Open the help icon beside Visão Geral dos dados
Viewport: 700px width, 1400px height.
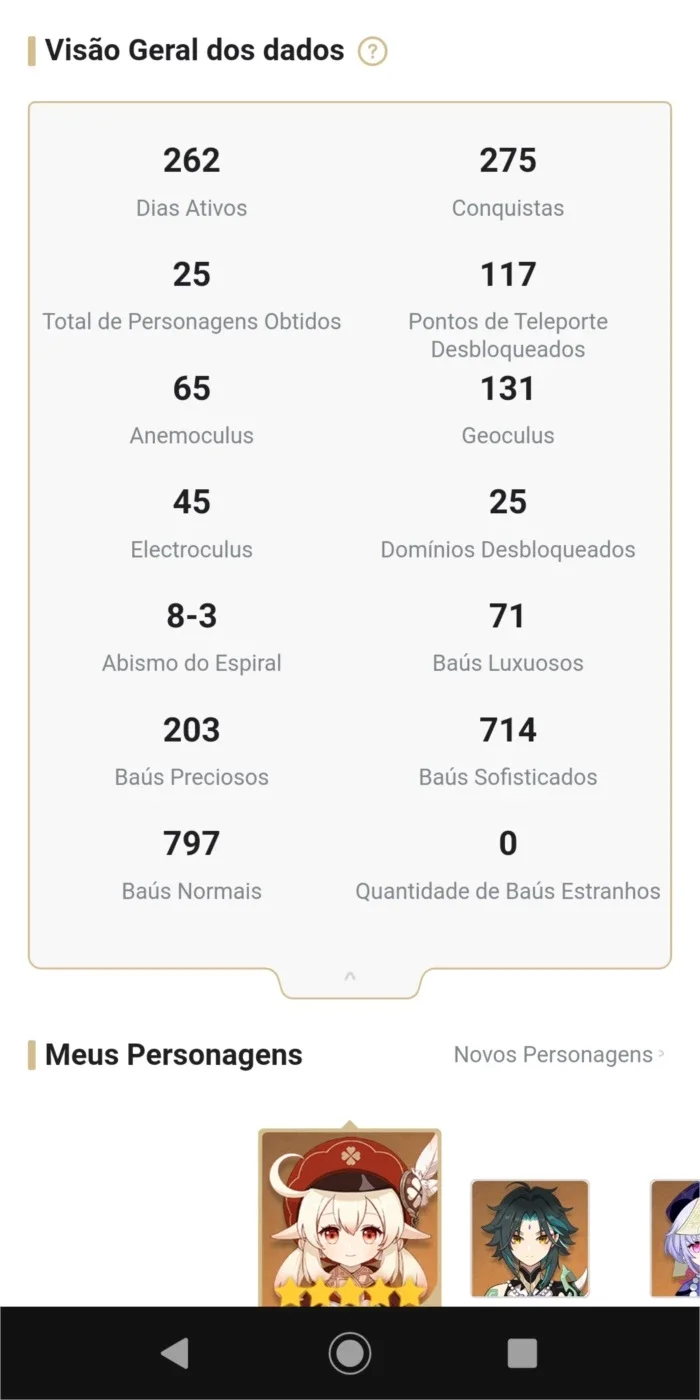(372, 51)
